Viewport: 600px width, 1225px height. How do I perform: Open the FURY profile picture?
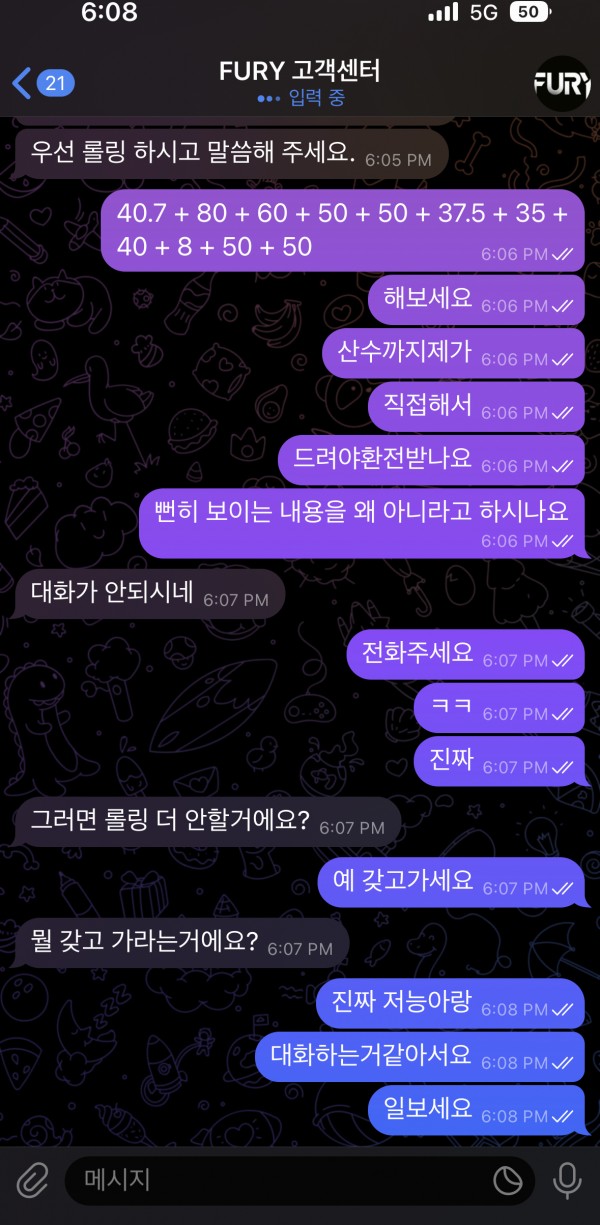point(562,83)
